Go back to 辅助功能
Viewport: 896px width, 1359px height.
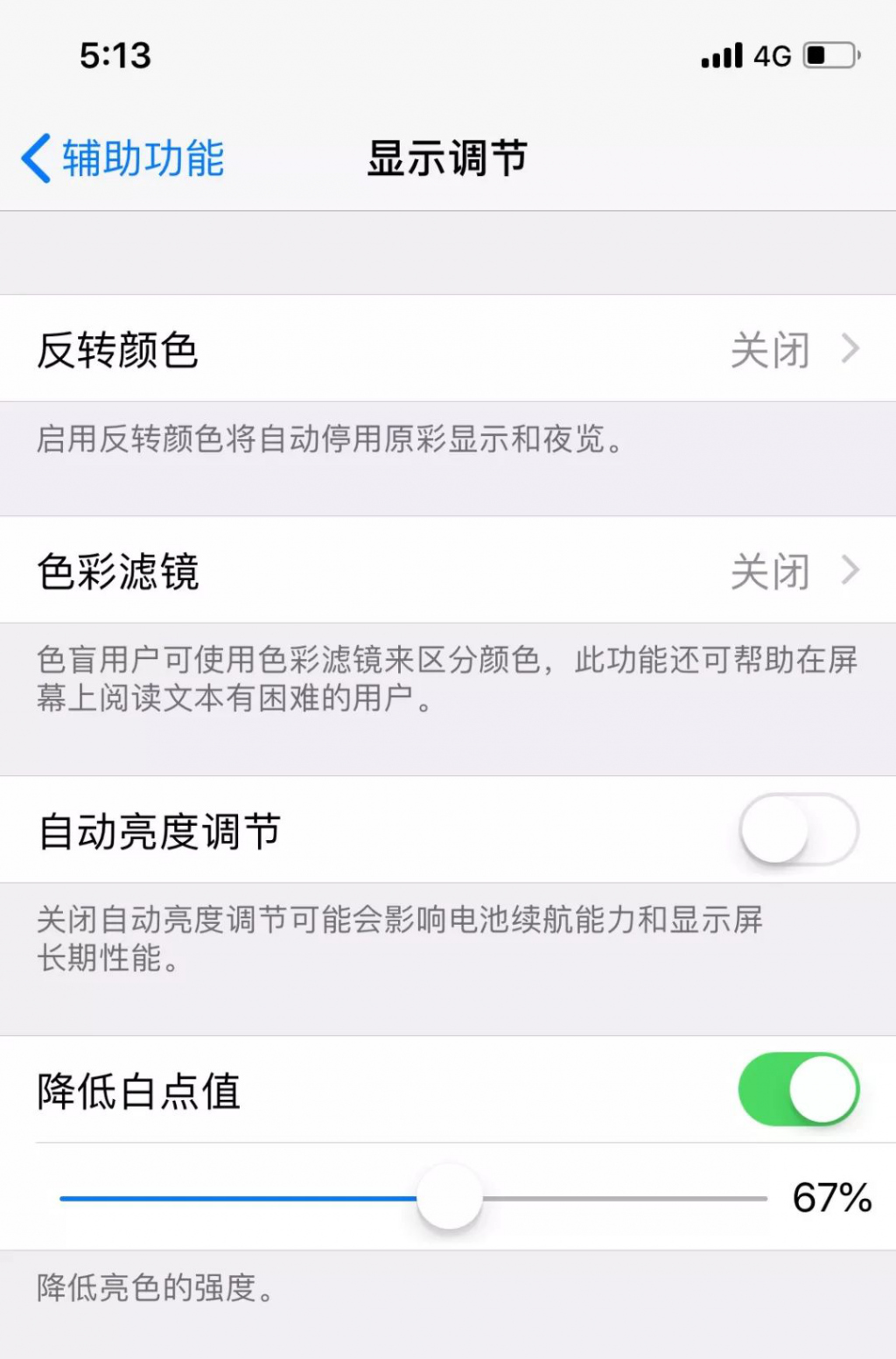tap(122, 158)
